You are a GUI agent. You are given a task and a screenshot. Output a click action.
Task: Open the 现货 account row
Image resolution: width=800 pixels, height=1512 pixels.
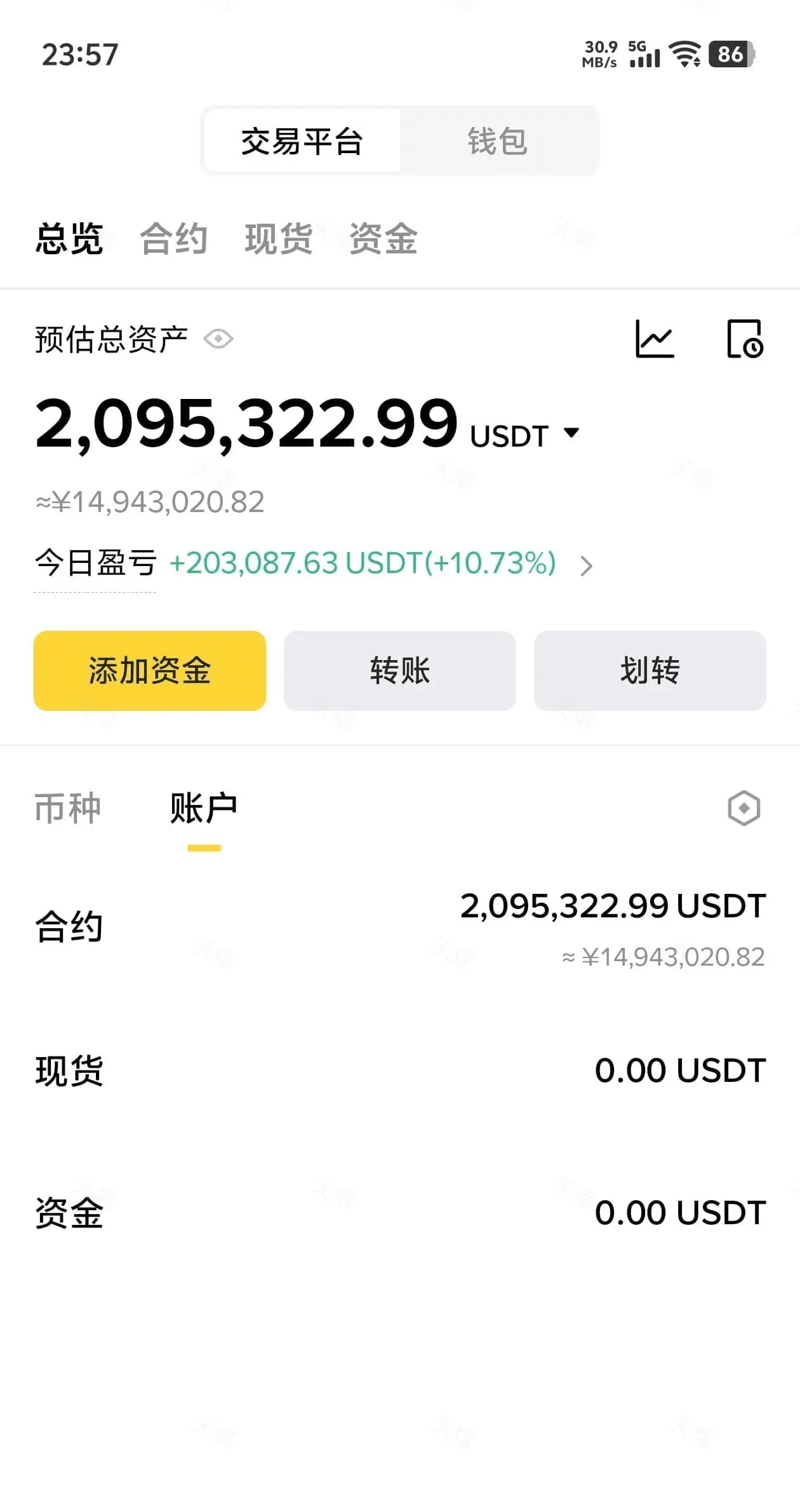(x=400, y=1070)
